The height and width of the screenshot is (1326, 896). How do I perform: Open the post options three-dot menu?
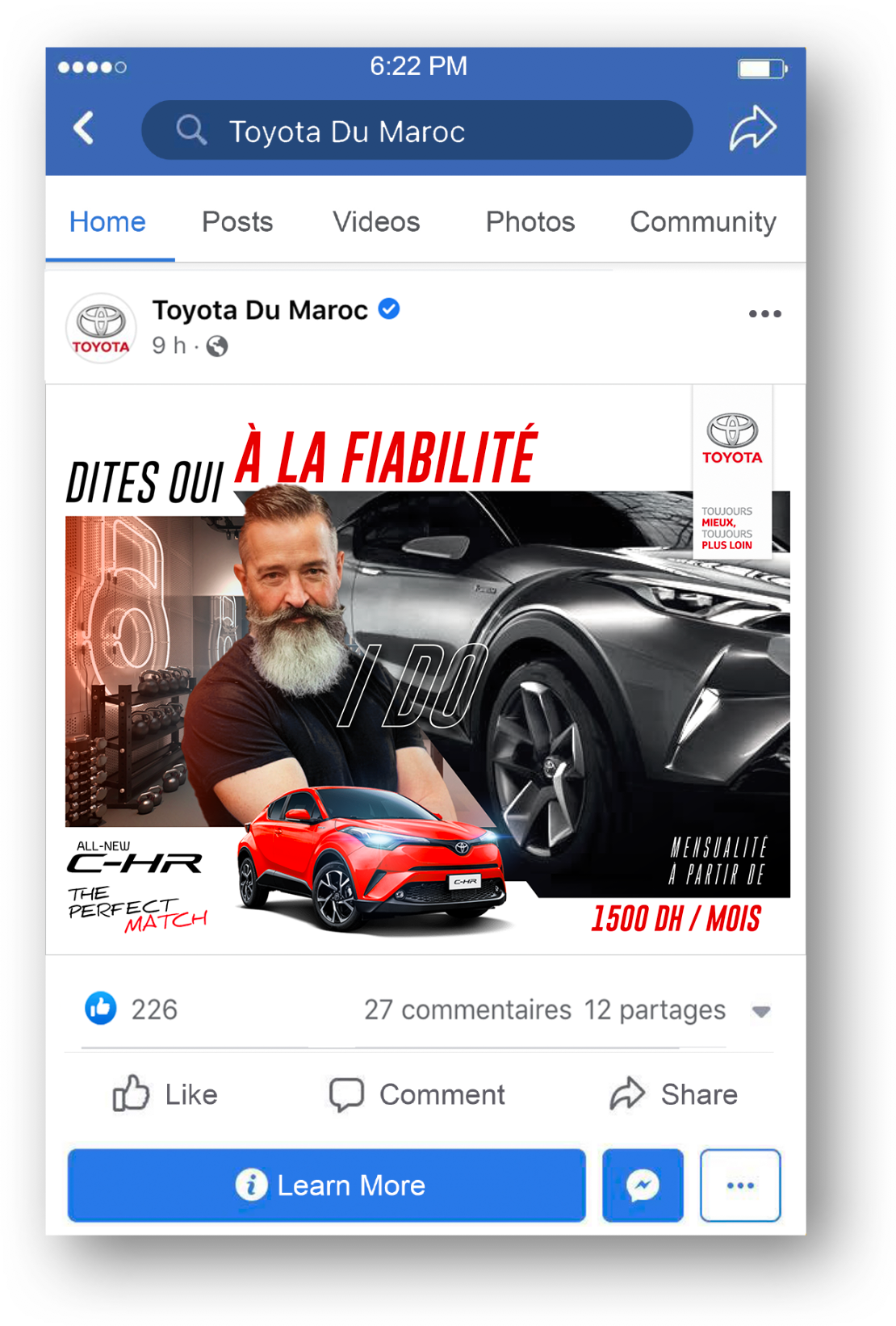(x=764, y=314)
